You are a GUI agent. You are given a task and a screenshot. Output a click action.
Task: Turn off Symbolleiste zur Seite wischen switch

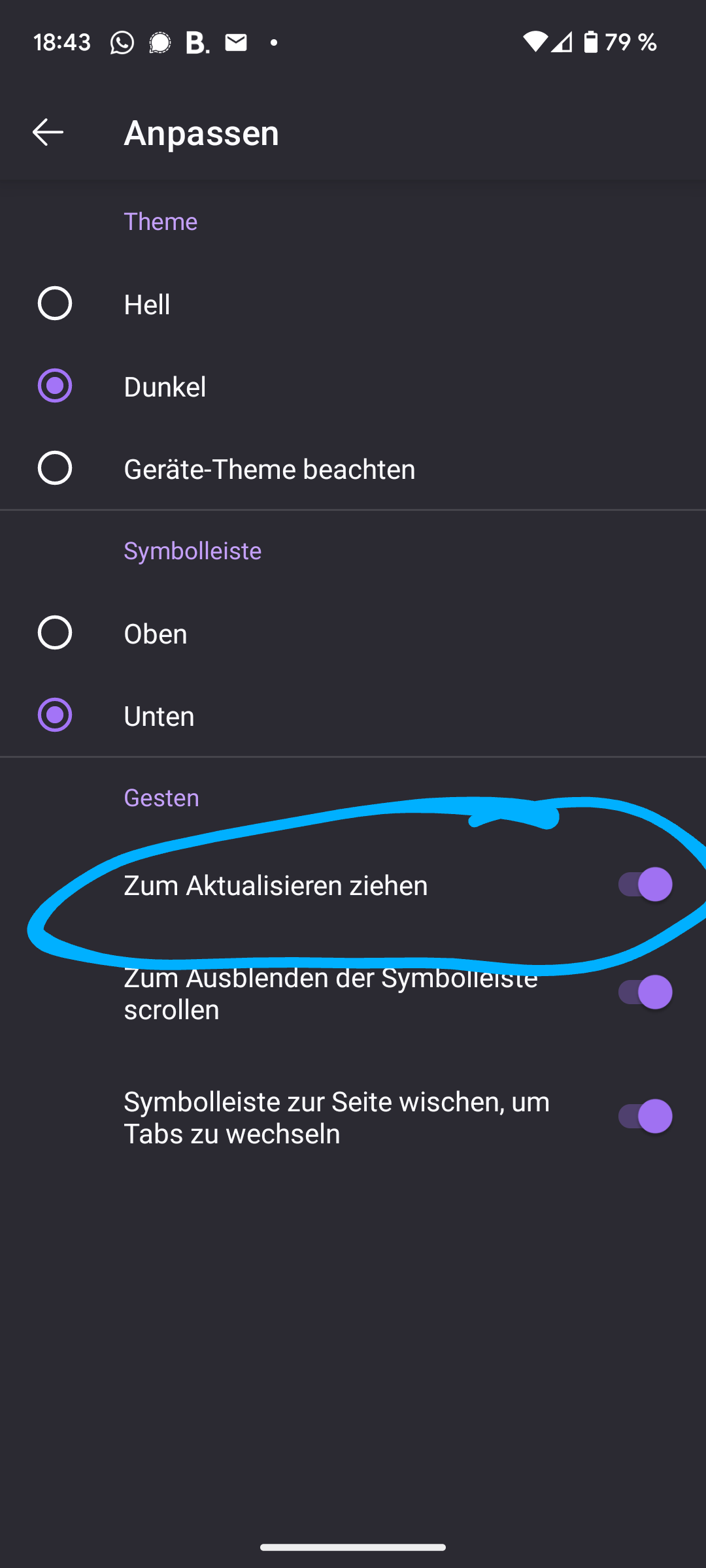(x=645, y=1117)
